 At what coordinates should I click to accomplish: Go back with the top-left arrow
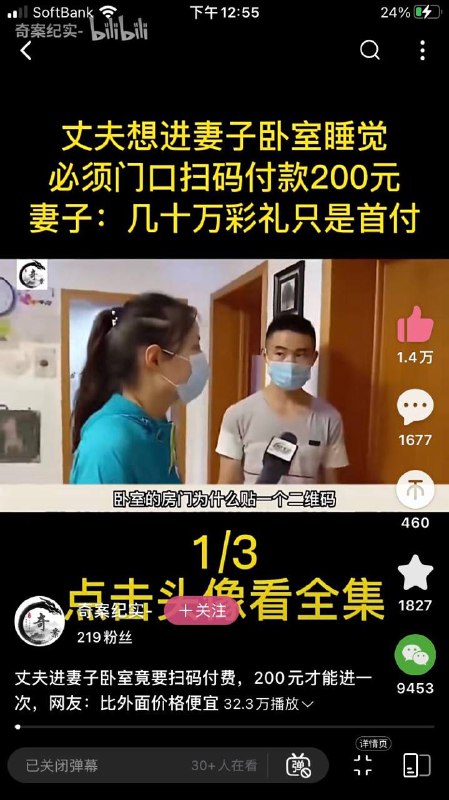26,51
